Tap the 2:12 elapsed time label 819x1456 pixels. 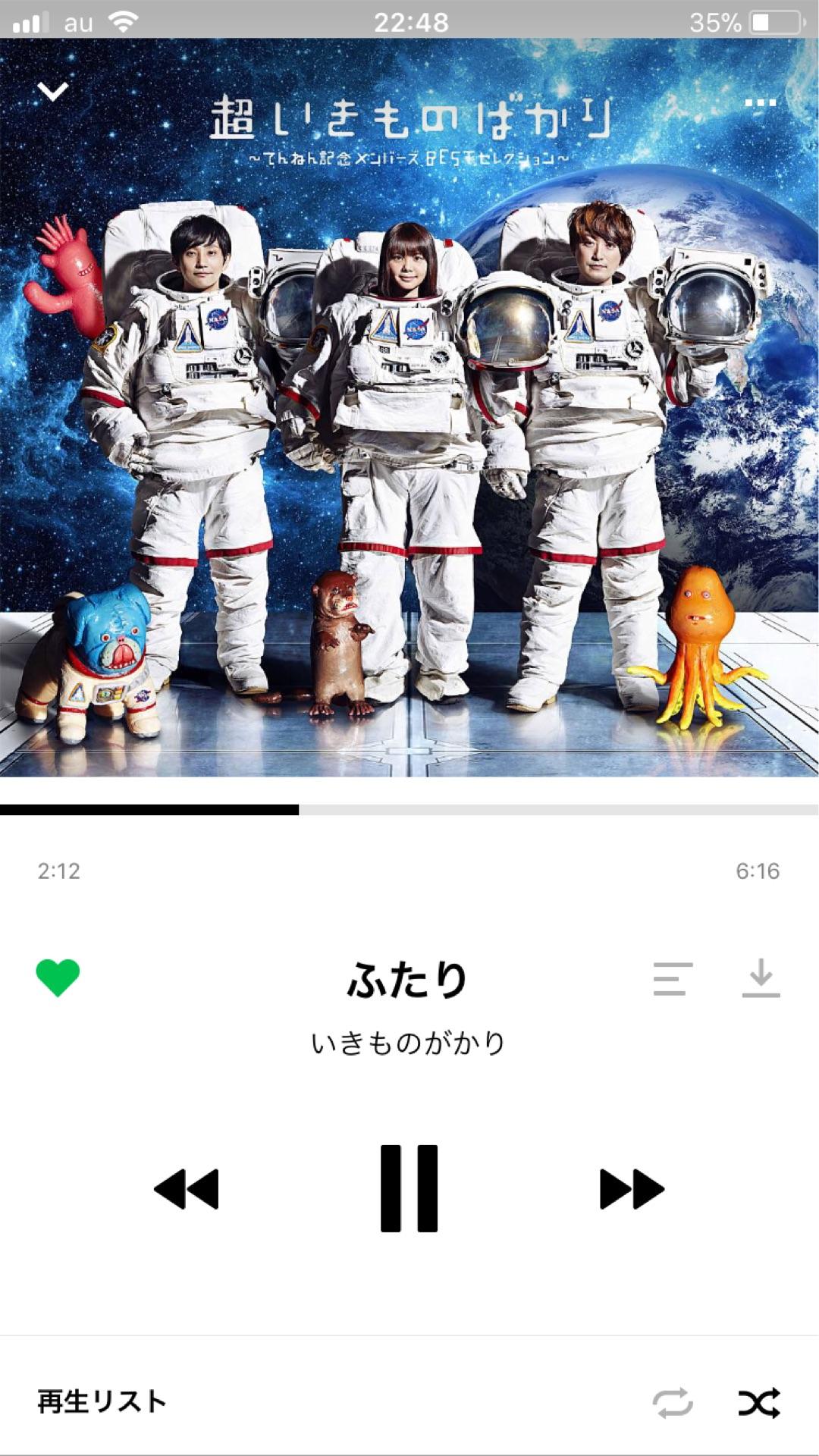click(x=61, y=872)
